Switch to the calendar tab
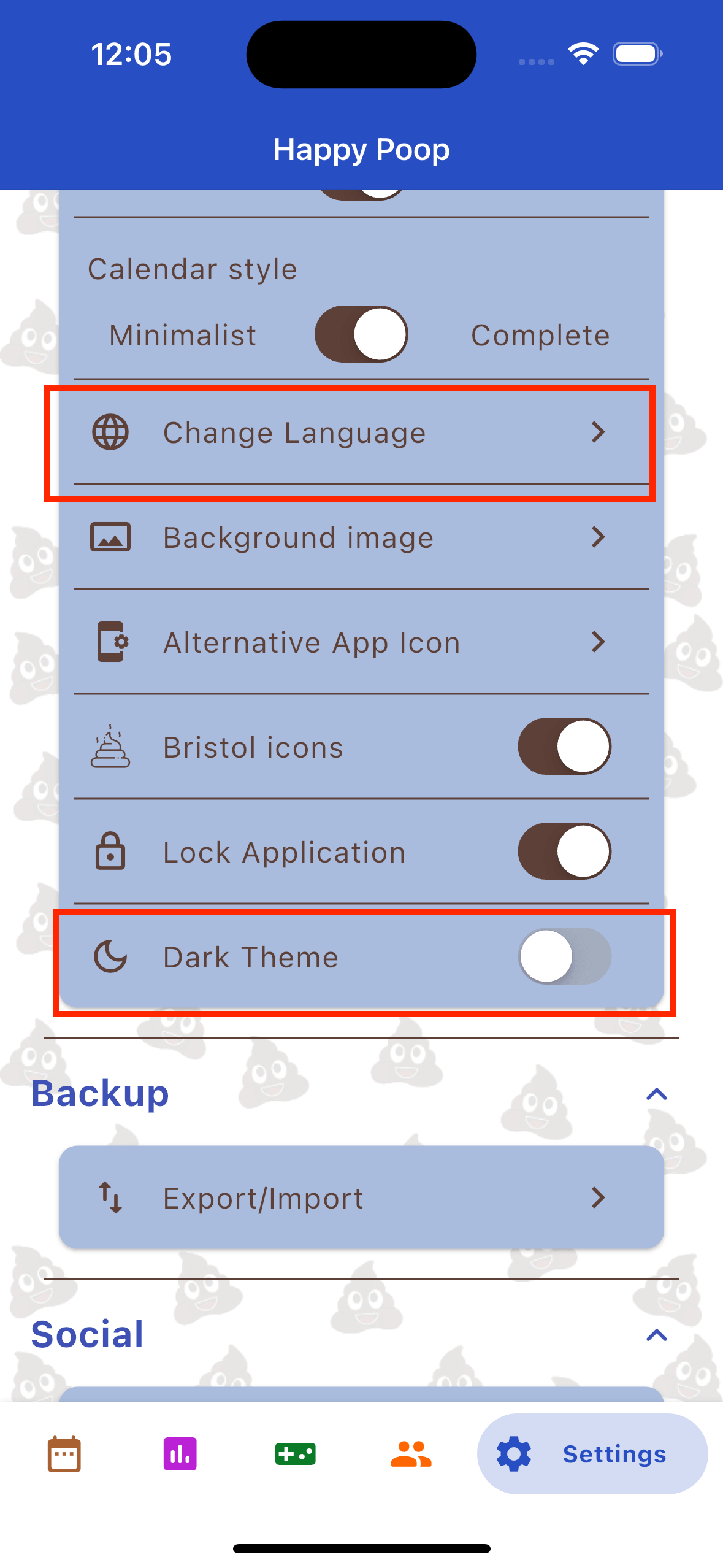723x1568 pixels. (64, 1454)
